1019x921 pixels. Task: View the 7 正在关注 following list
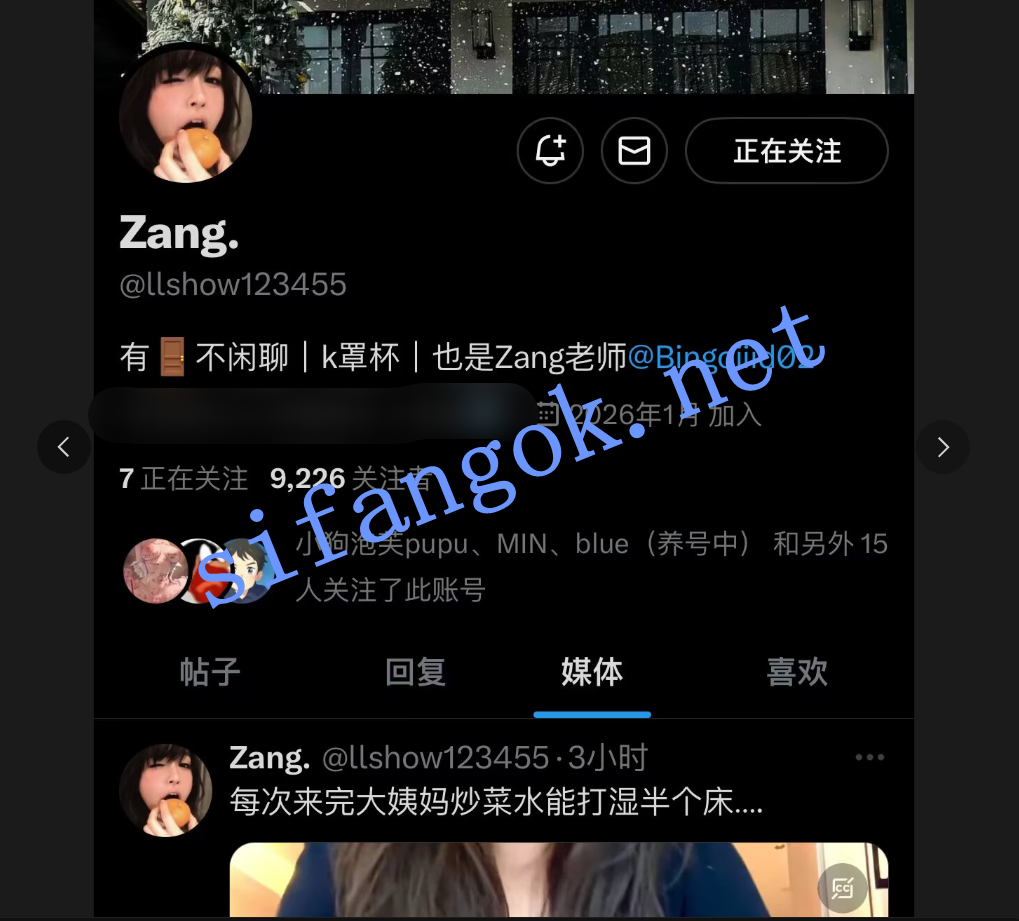[183, 479]
